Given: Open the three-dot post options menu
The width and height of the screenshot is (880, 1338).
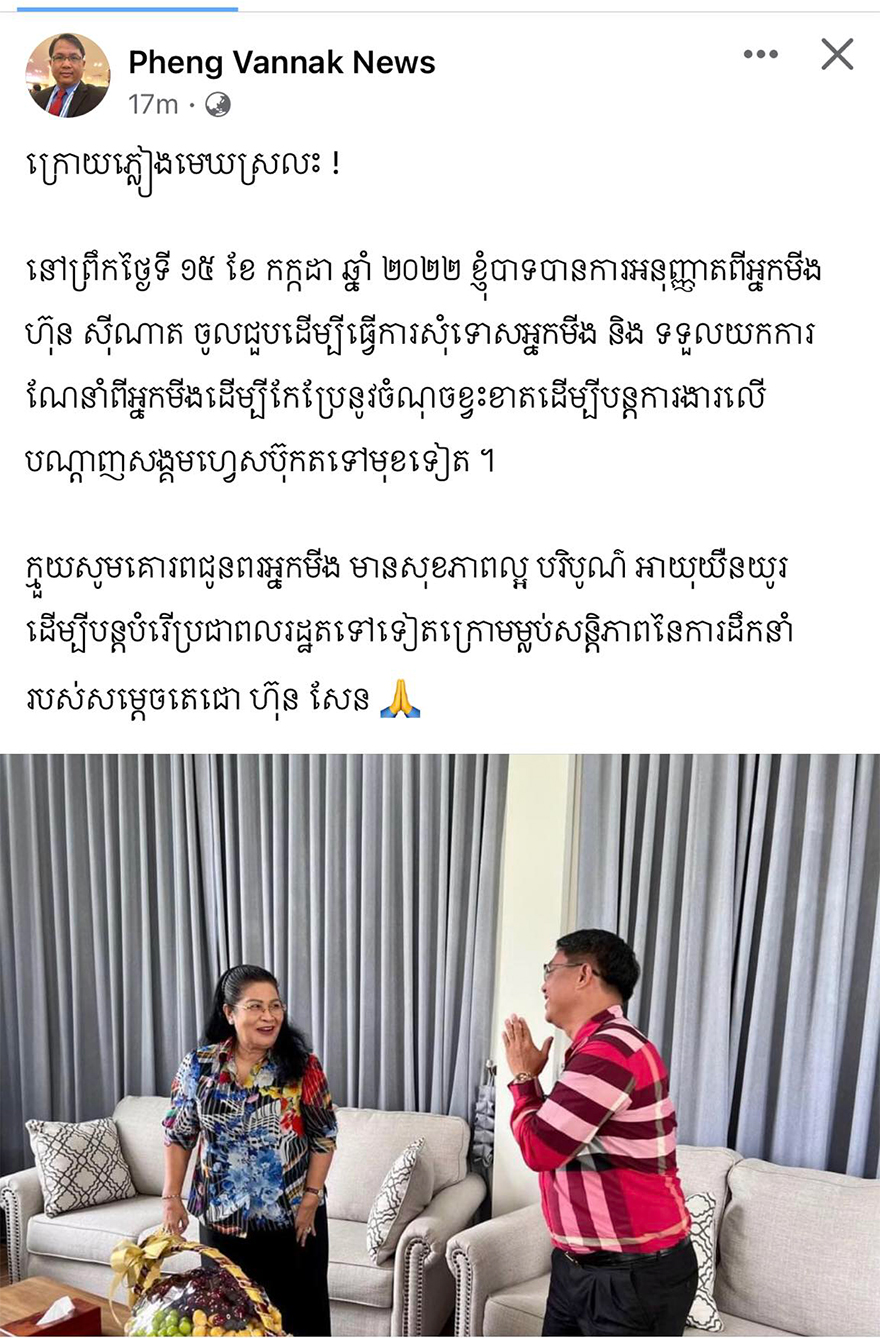Looking at the screenshot, I should pos(760,54).
